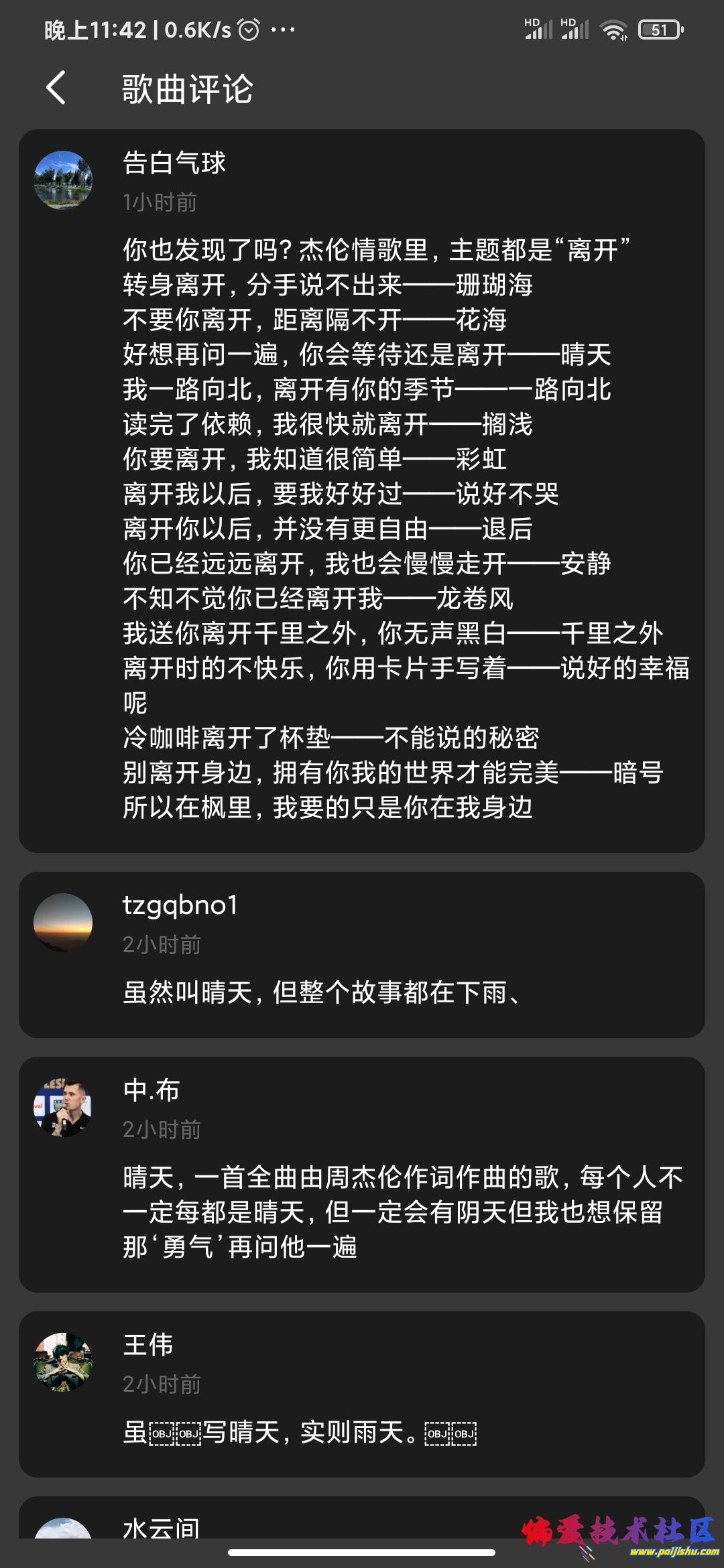The image size is (724, 1568).
Task: Select 王伟's comment 实则雨天
Action: tap(300, 1433)
